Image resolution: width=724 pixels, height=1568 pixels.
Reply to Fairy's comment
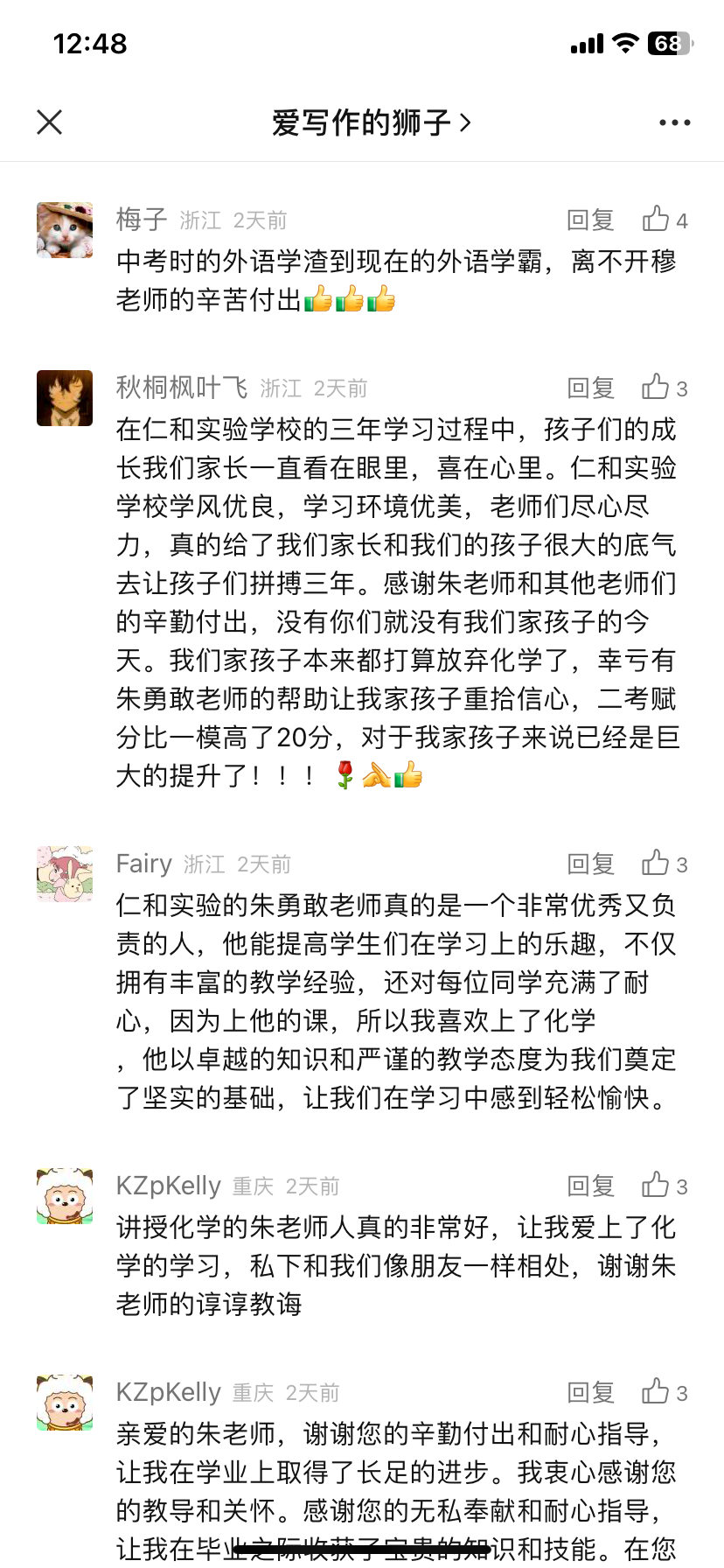[x=590, y=864]
